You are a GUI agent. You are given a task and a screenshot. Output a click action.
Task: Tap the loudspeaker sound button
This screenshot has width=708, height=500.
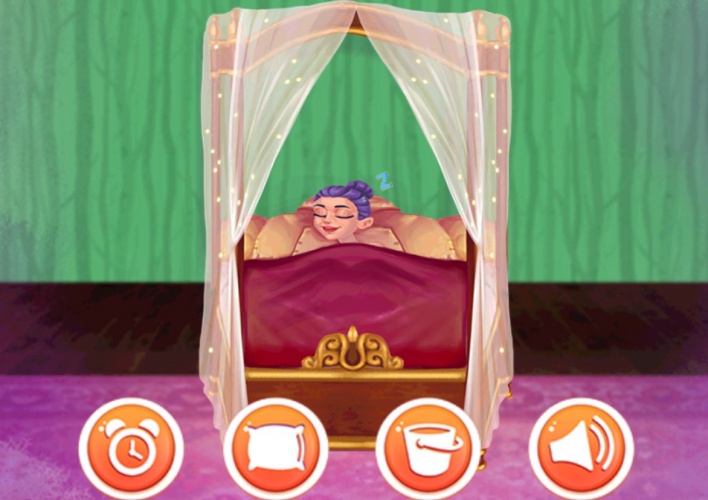tap(581, 449)
